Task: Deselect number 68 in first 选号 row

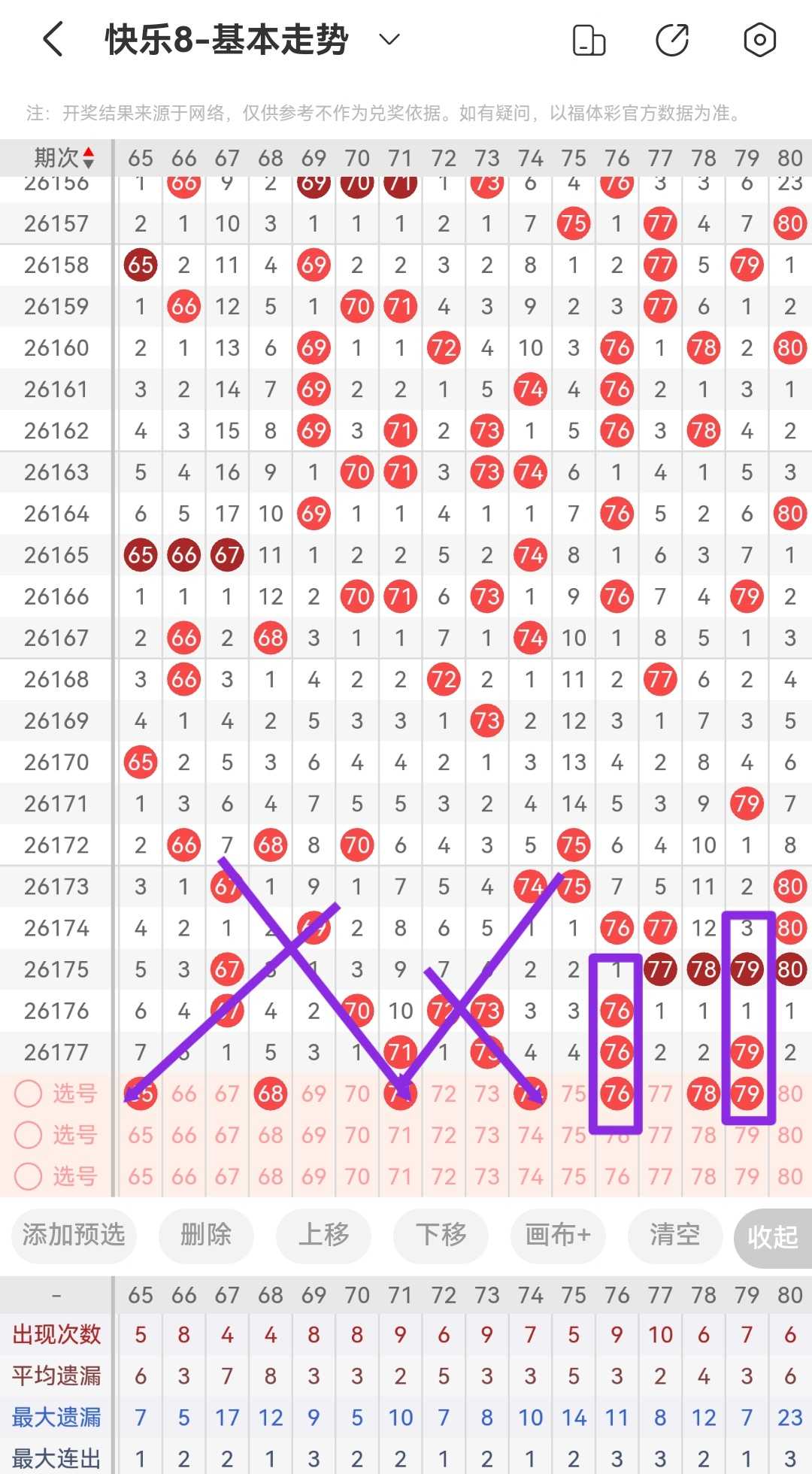Action: pos(271,1093)
